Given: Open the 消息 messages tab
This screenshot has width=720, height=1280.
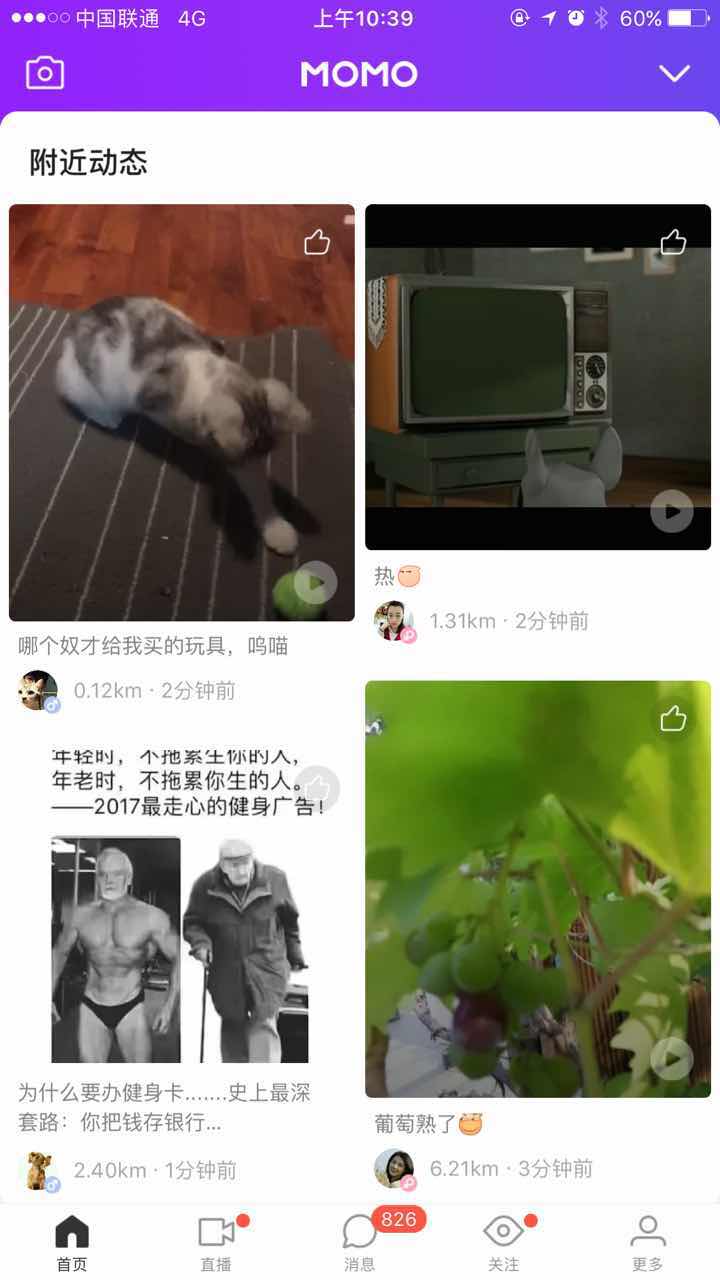Looking at the screenshot, I should tap(360, 1243).
